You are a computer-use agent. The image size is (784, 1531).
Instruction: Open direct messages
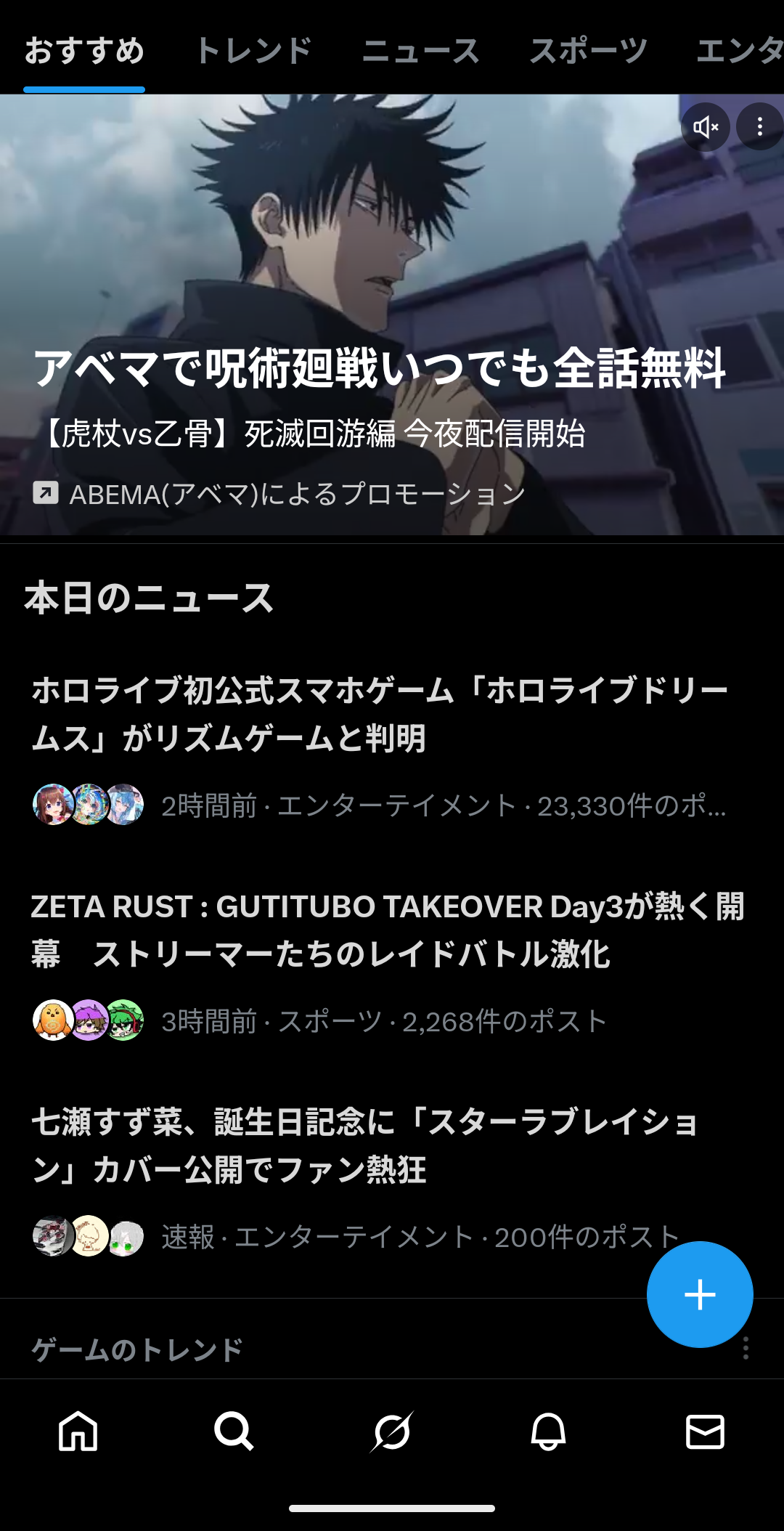pos(705,1431)
